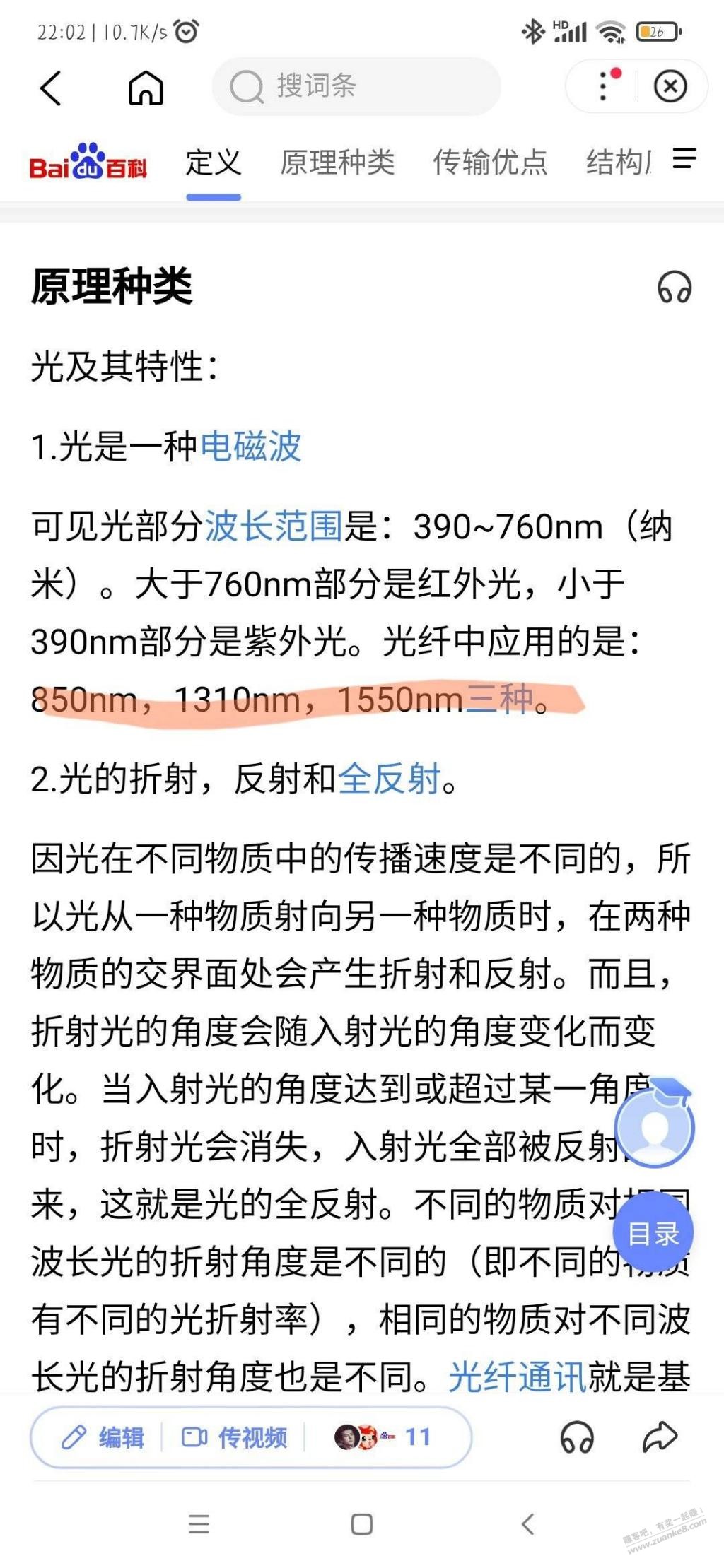
Task: Play entry audio from the bottom headphone icon
Action: point(577,1437)
